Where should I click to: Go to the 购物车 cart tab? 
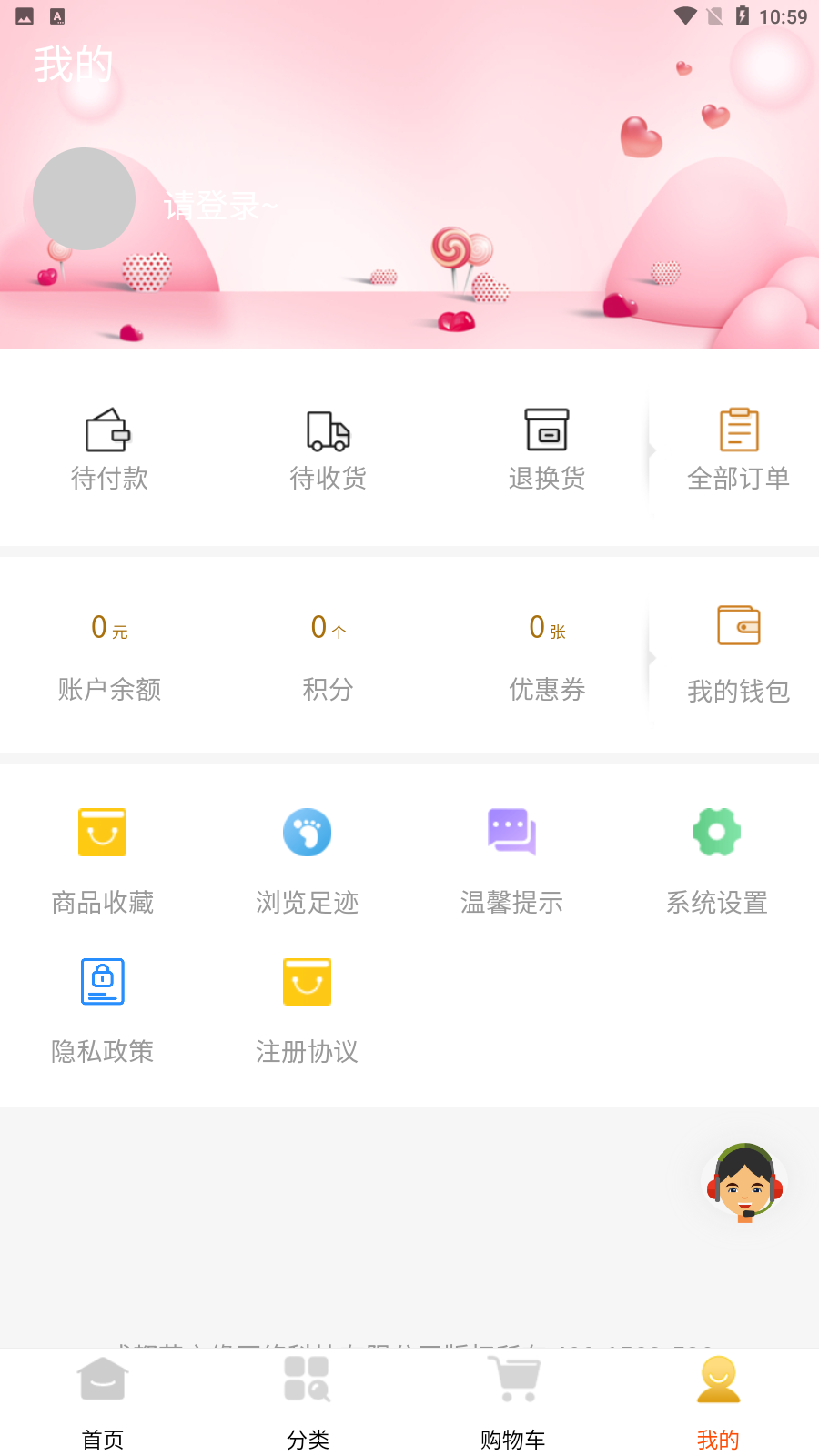(x=512, y=1401)
